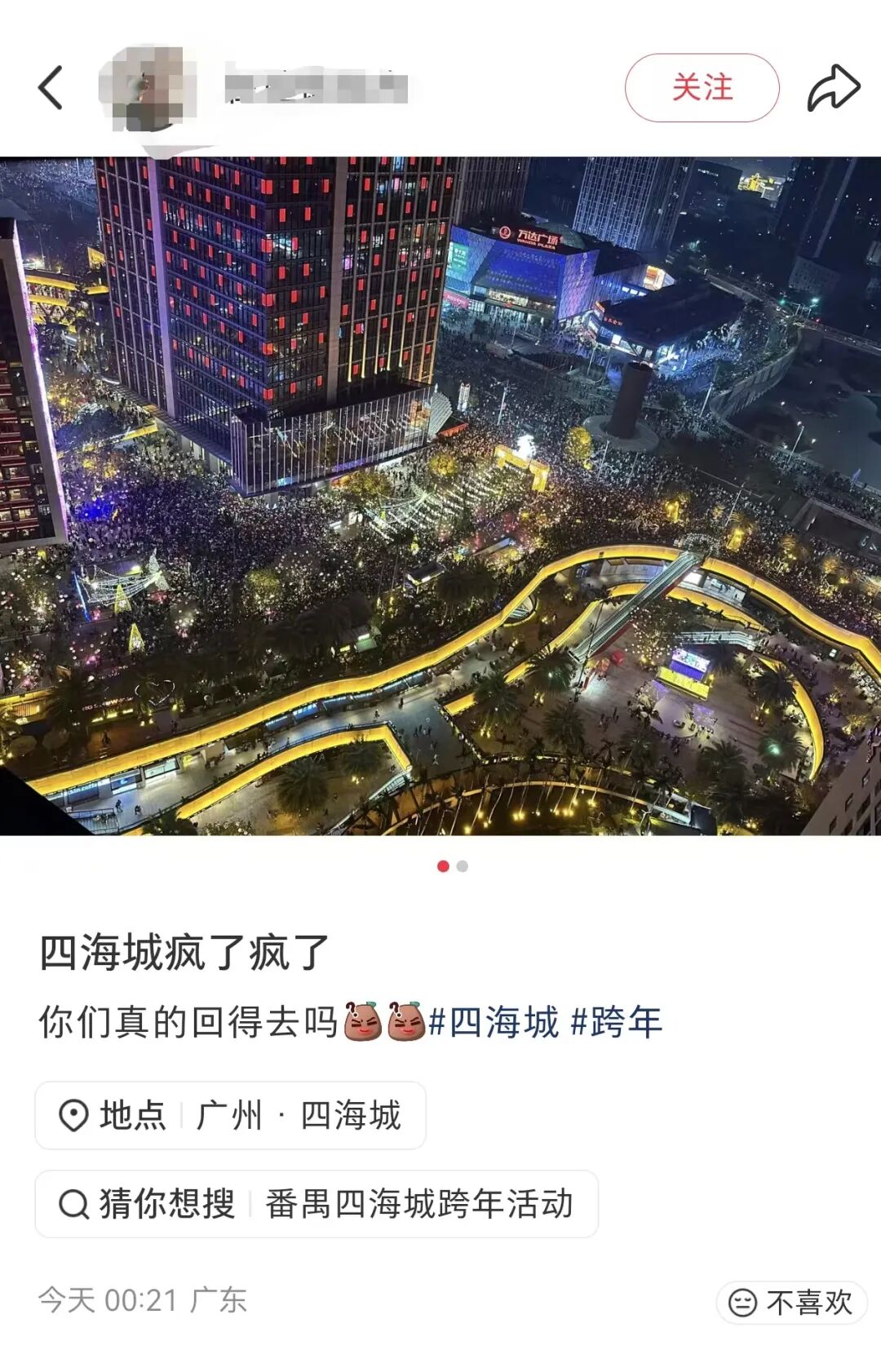881x1372 pixels.
Task: Follow the author via 关注 button
Action: pyautogui.click(x=702, y=87)
